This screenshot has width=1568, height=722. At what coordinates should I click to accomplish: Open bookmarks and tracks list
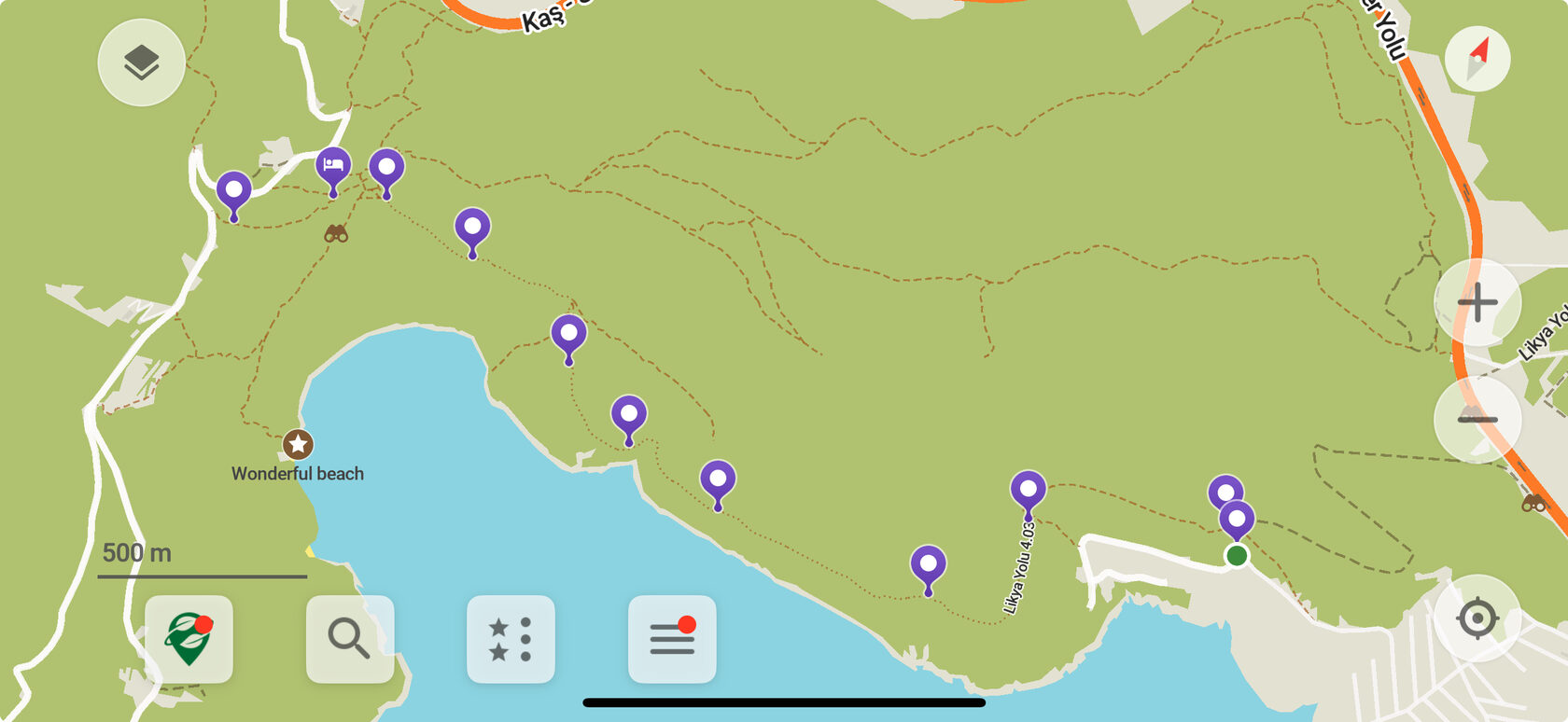pos(511,639)
